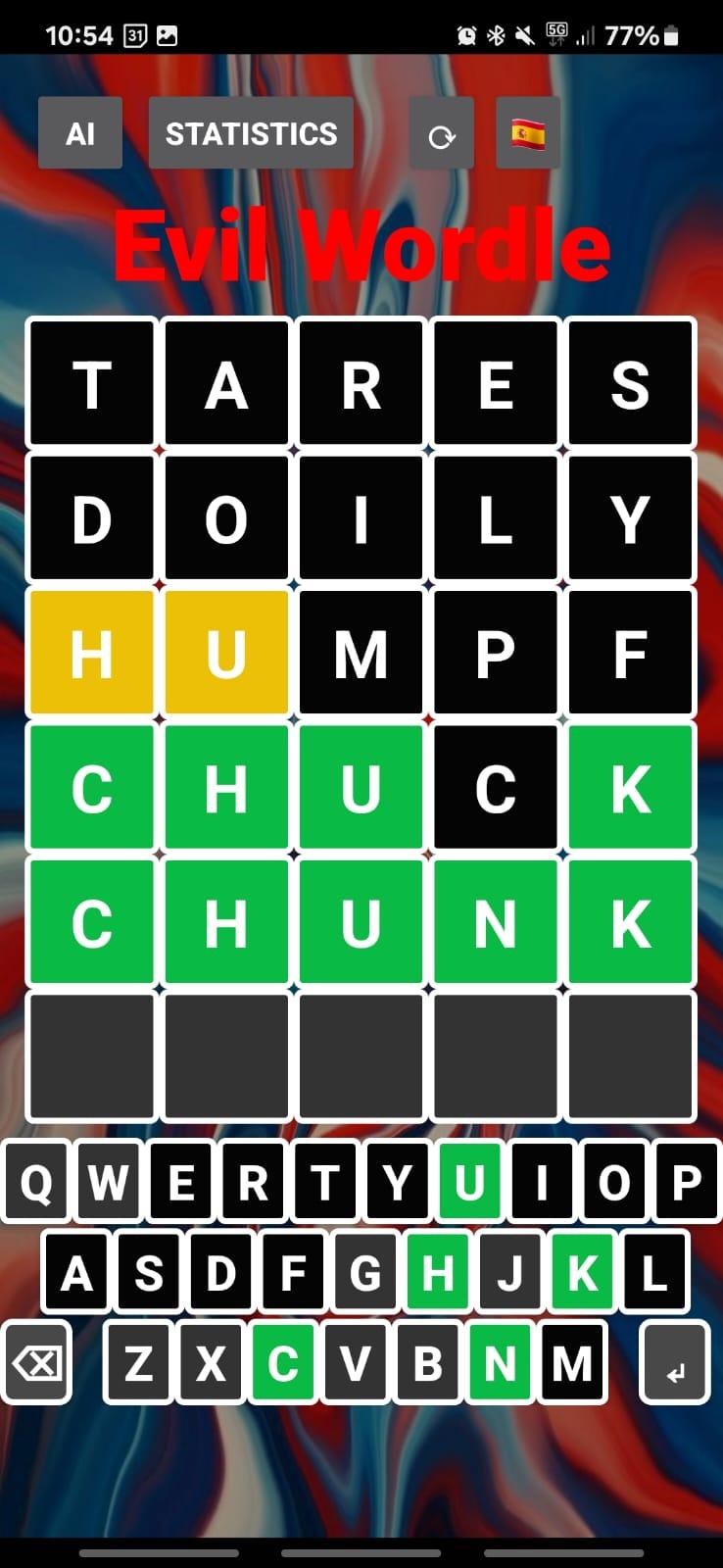Viewport: 723px width, 1568px height.
Task: Switch language with the Spanish flag
Action: (x=528, y=133)
